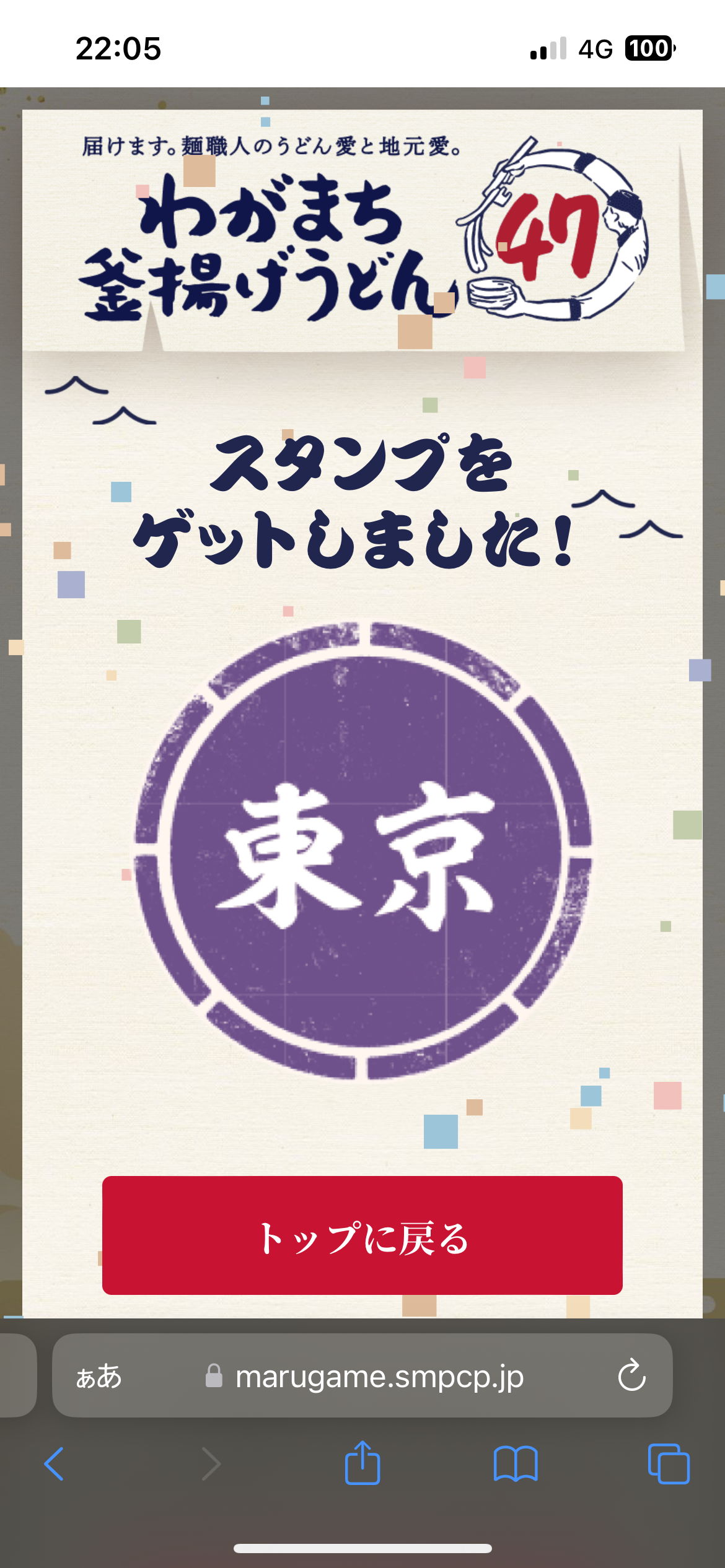Image resolution: width=725 pixels, height=1568 pixels.
Task: Show all open Safari tabs
Action: tap(669, 1464)
